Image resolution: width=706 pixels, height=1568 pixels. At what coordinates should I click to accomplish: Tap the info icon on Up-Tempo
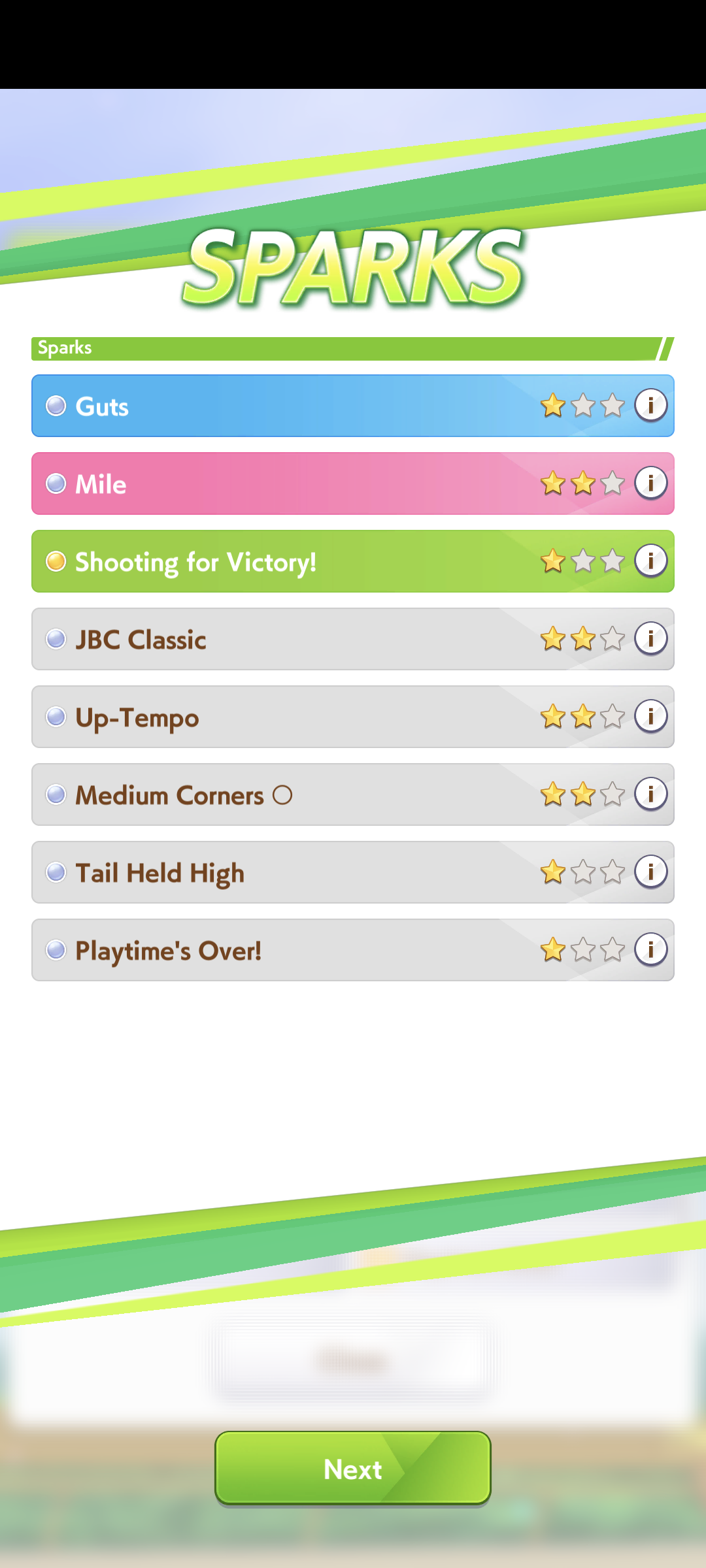(x=650, y=716)
